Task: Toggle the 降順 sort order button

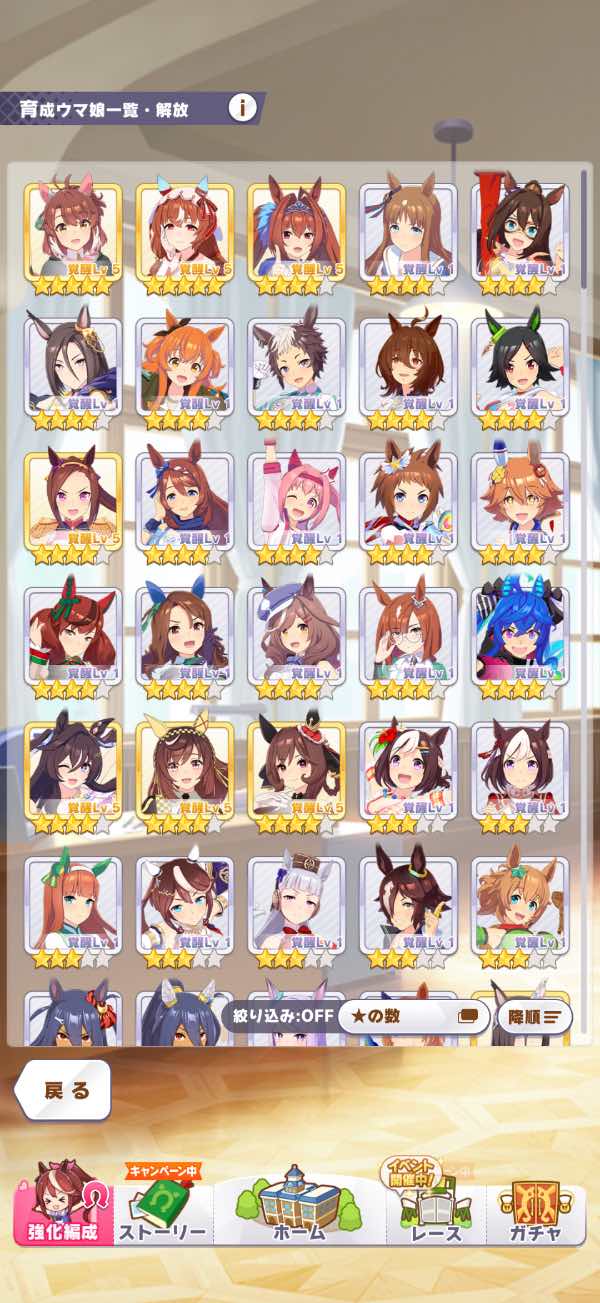Action: (533, 1018)
